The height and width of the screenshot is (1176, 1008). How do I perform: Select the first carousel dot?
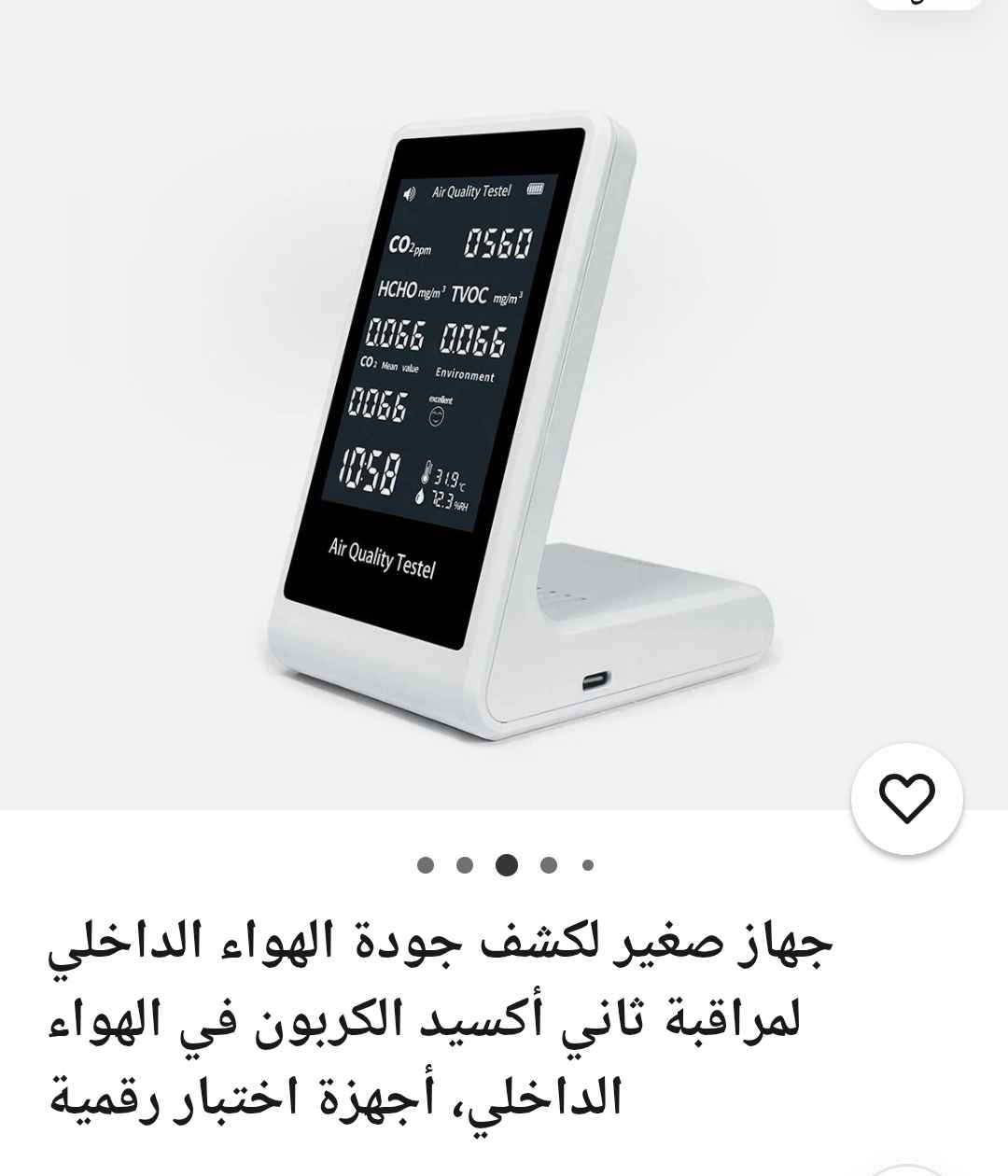coord(426,865)
